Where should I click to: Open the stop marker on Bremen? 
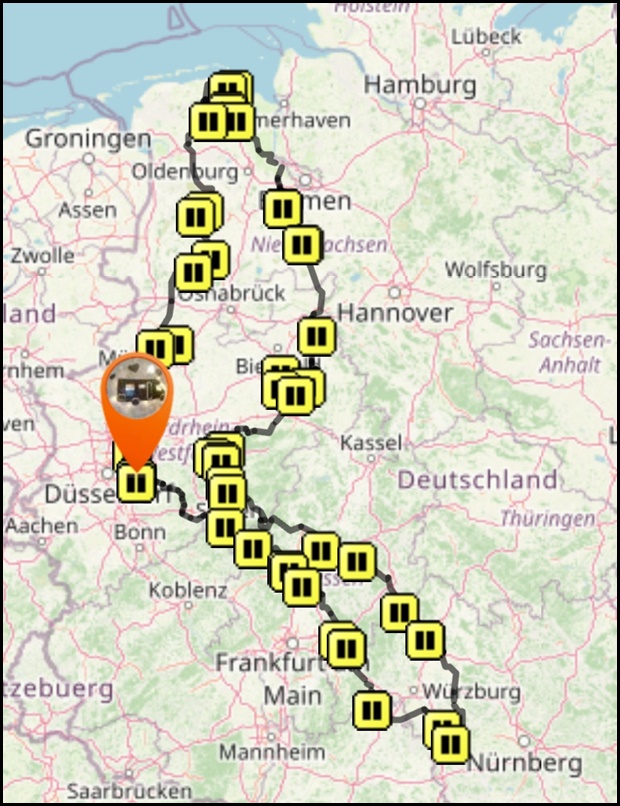tap(284, 208)
